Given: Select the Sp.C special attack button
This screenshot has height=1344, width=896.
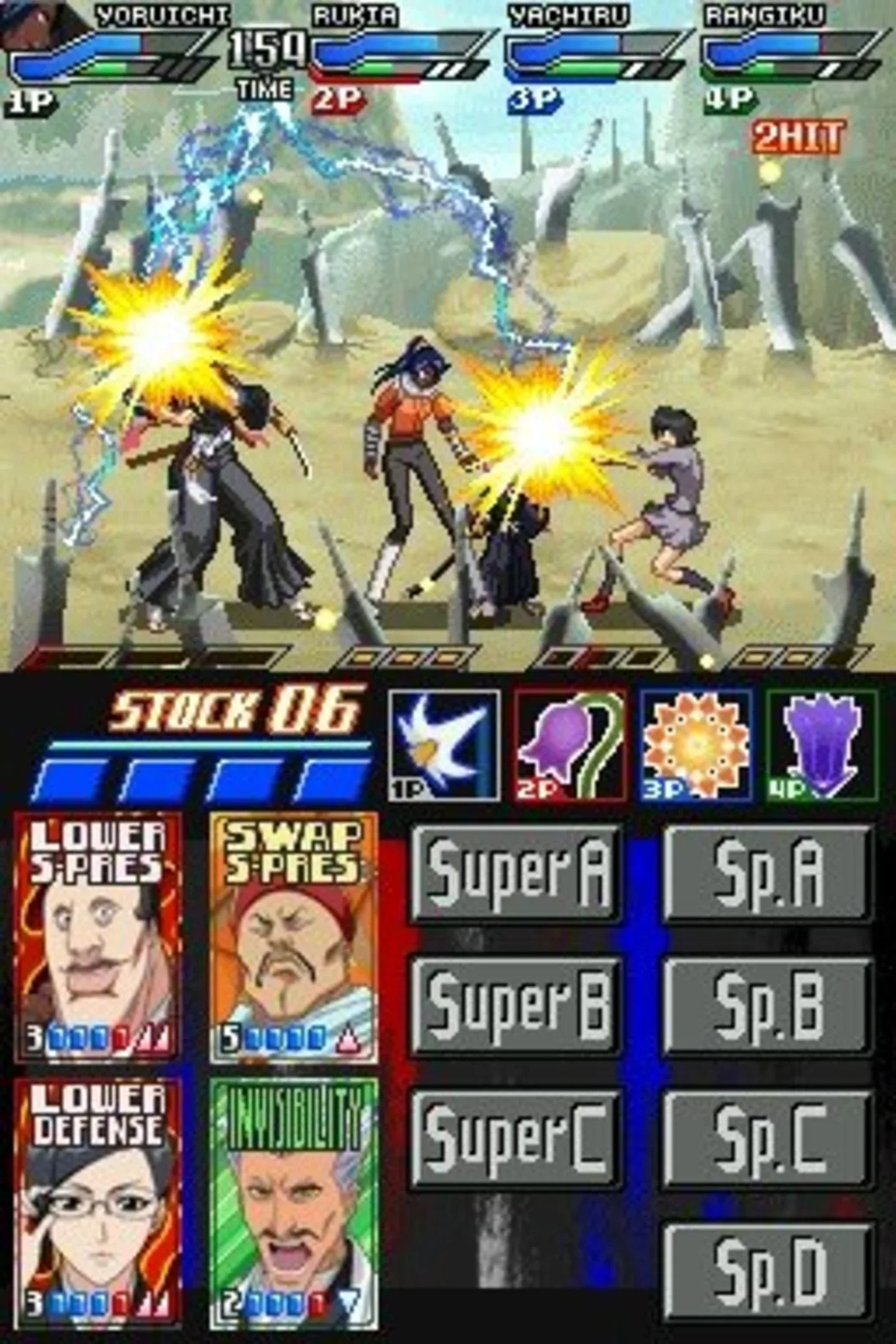Looking at the screenshot, I should (767, 1139).
